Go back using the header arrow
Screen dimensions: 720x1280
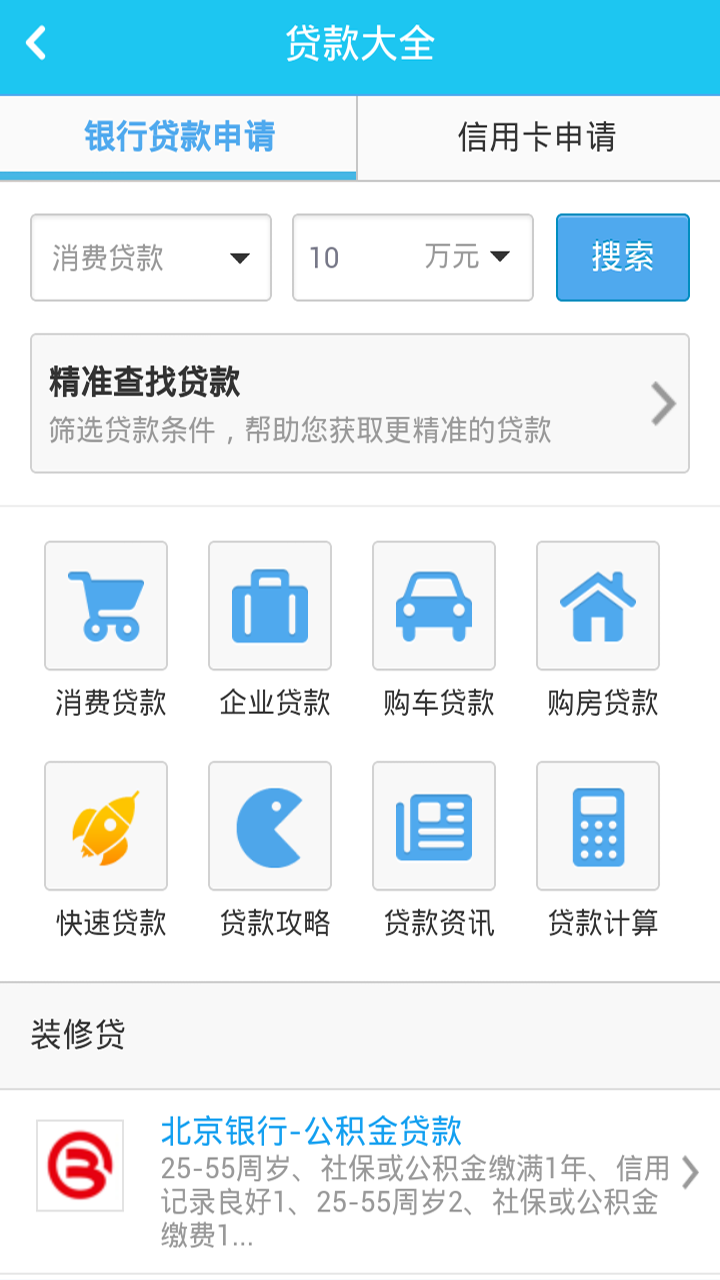[37, 44]
